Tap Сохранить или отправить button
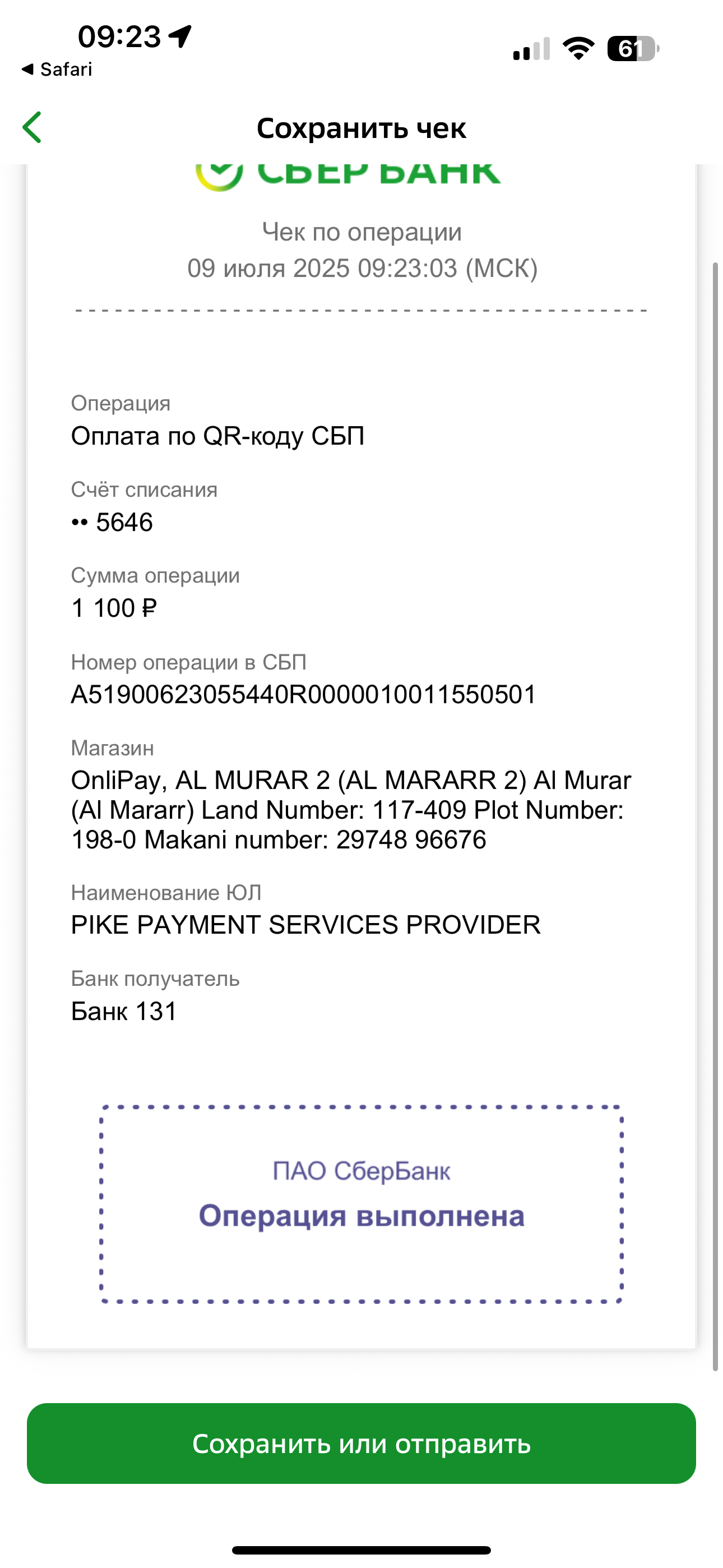 (x=361, y=1443)
